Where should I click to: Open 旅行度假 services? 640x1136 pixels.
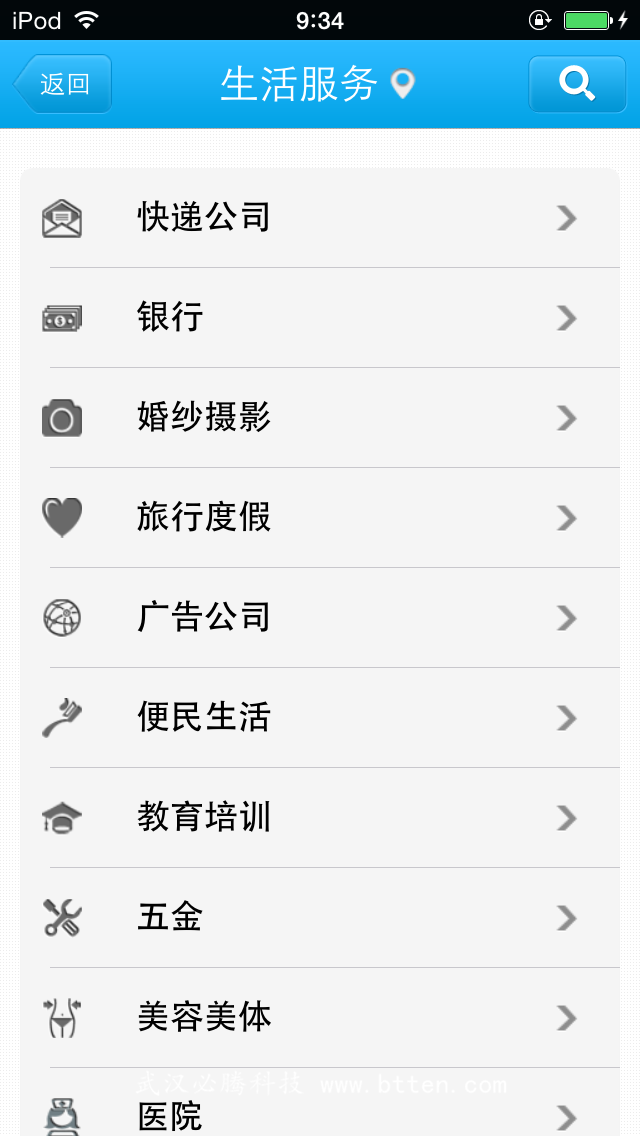(x=320, y=517)
